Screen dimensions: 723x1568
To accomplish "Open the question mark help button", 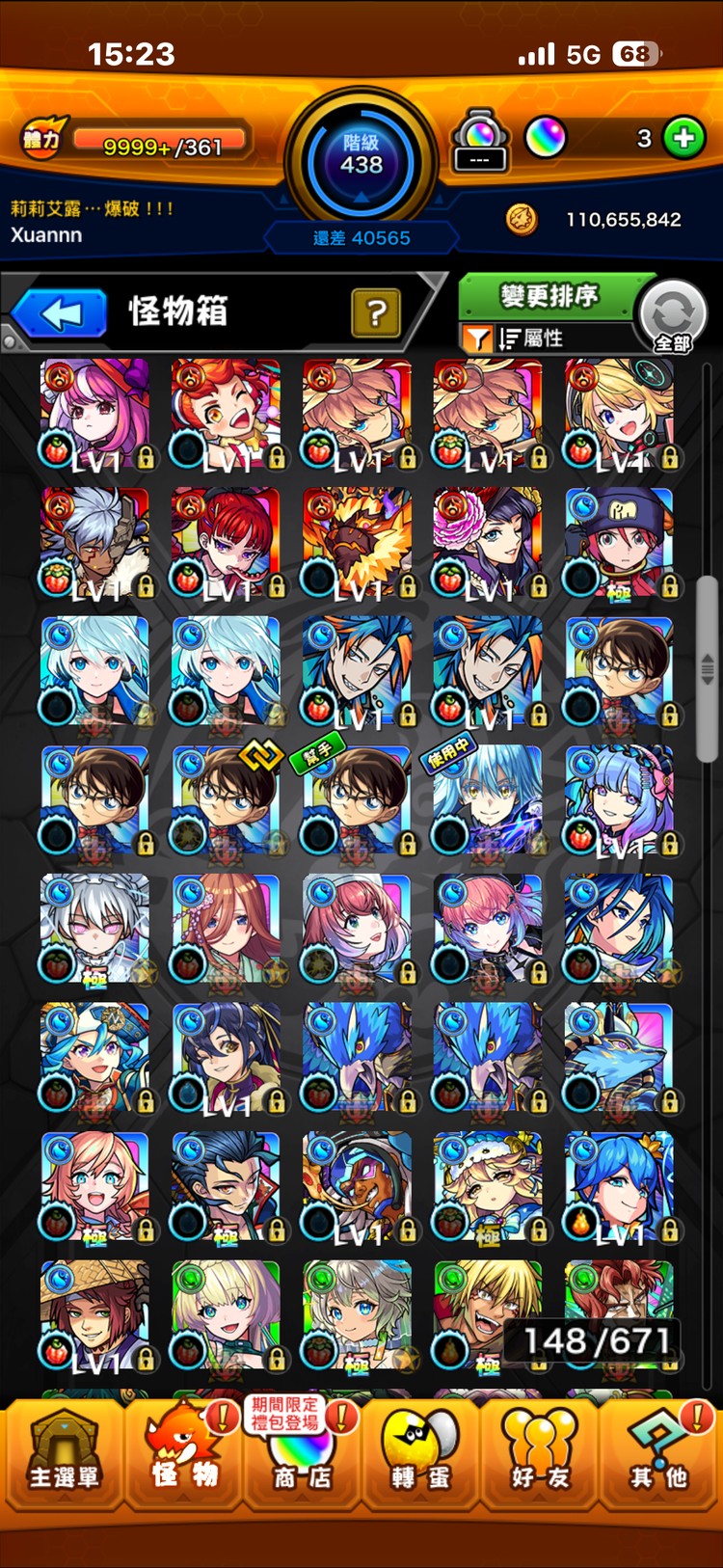I will click(376, 312).
